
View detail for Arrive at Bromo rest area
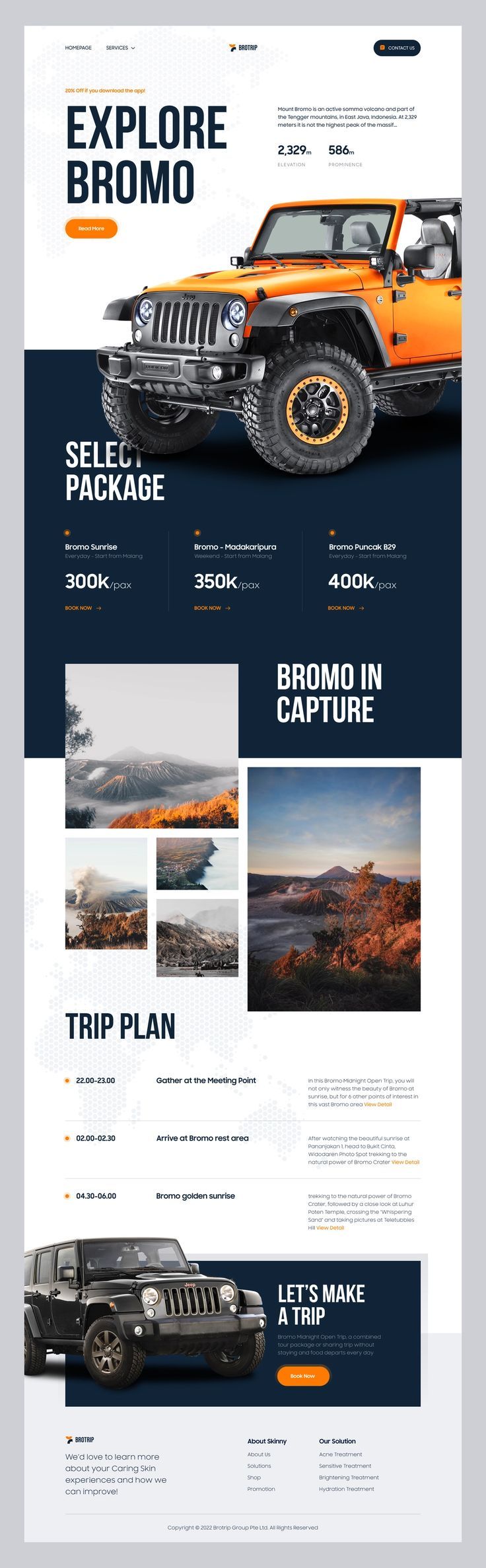click(x=405, y=1162)
